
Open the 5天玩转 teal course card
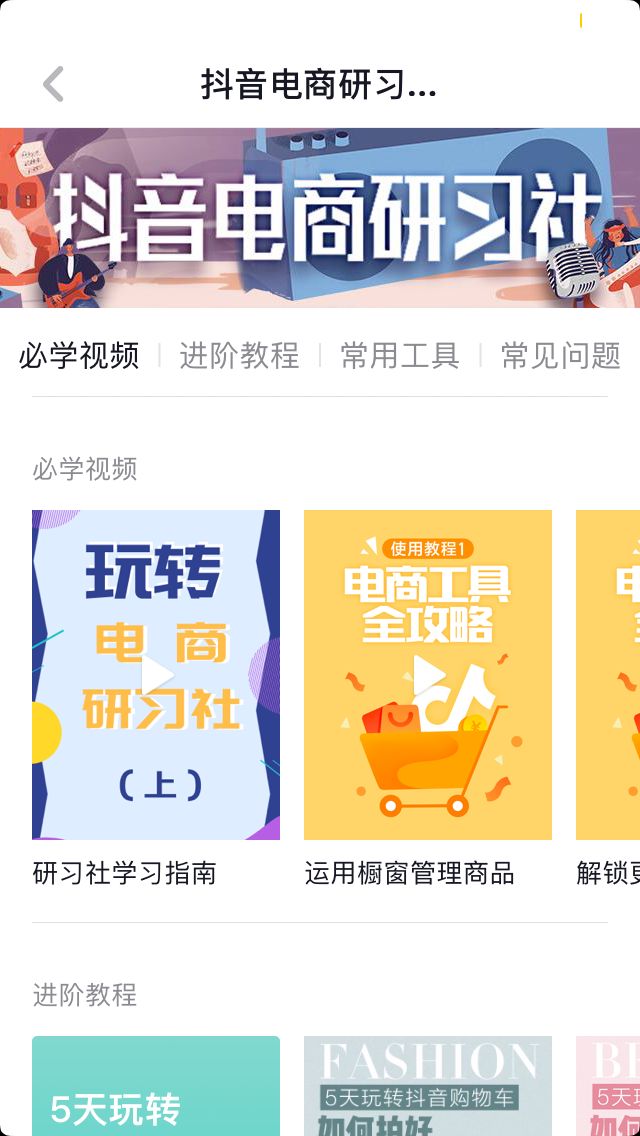click(156, 1088)
